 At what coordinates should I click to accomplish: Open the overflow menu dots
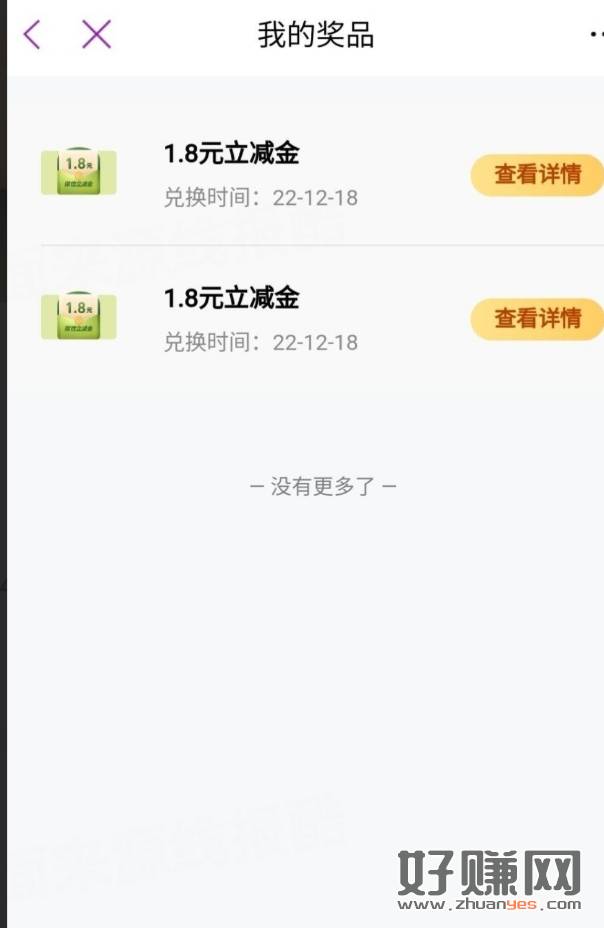coord(596,35)
